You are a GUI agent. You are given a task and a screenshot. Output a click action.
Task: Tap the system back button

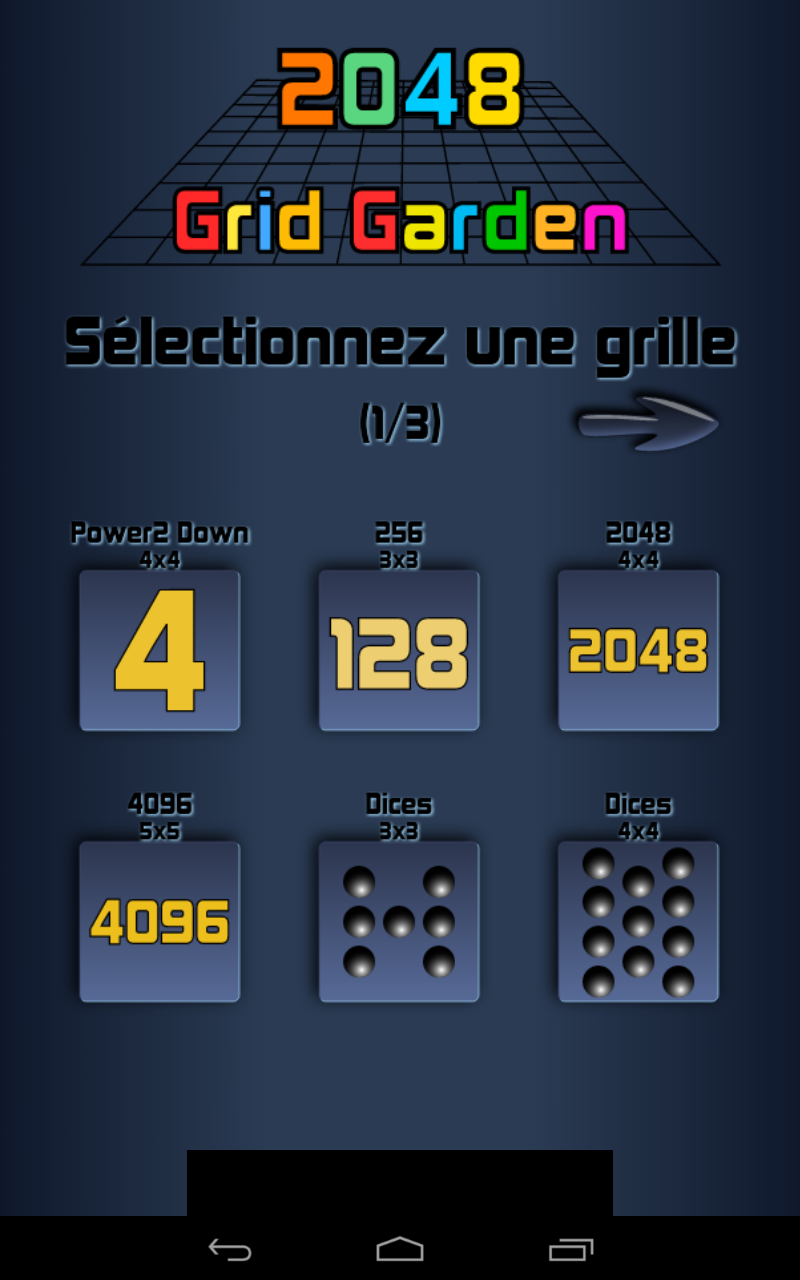(230, 1249)
